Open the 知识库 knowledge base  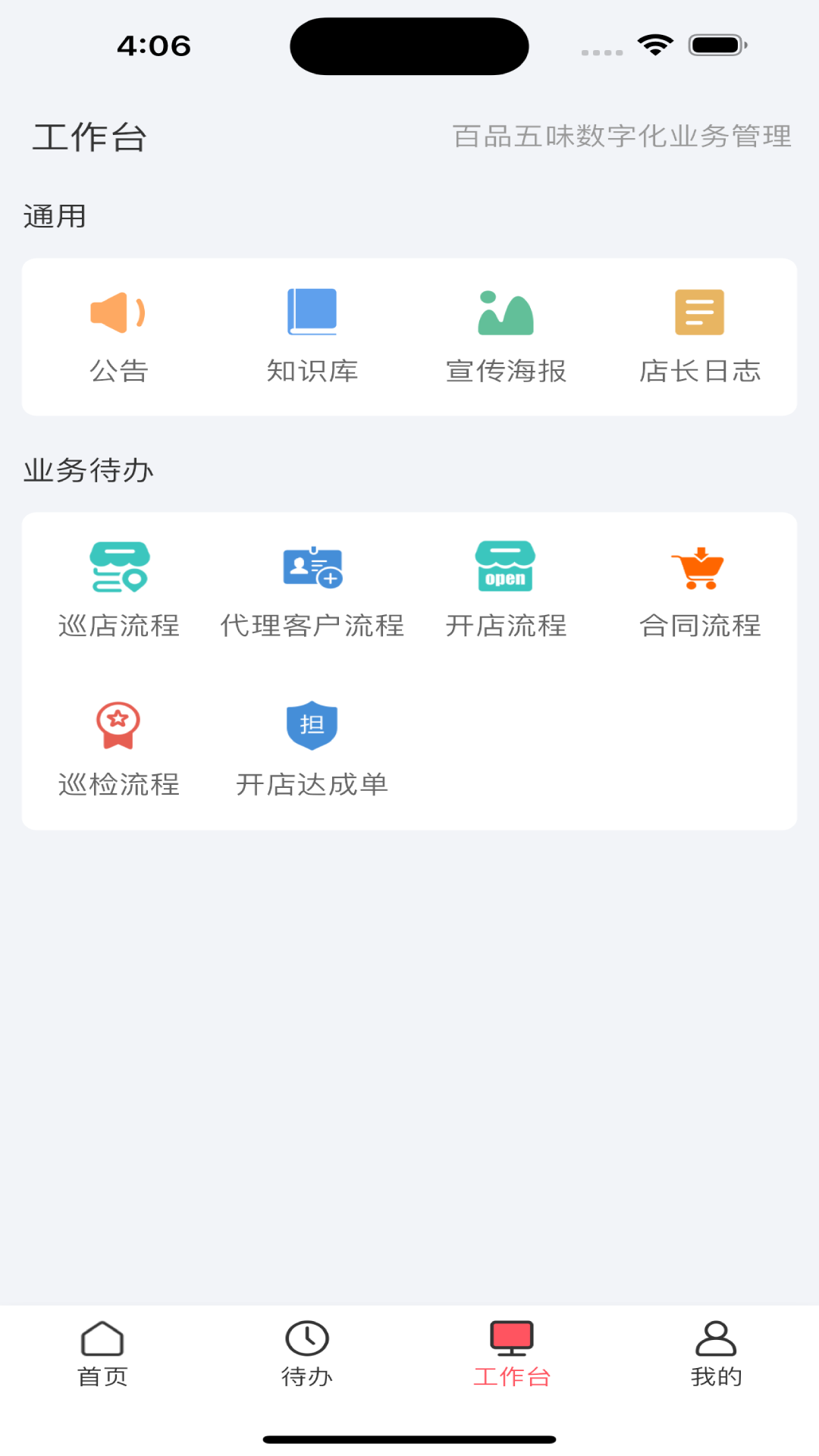coord(312,335)
